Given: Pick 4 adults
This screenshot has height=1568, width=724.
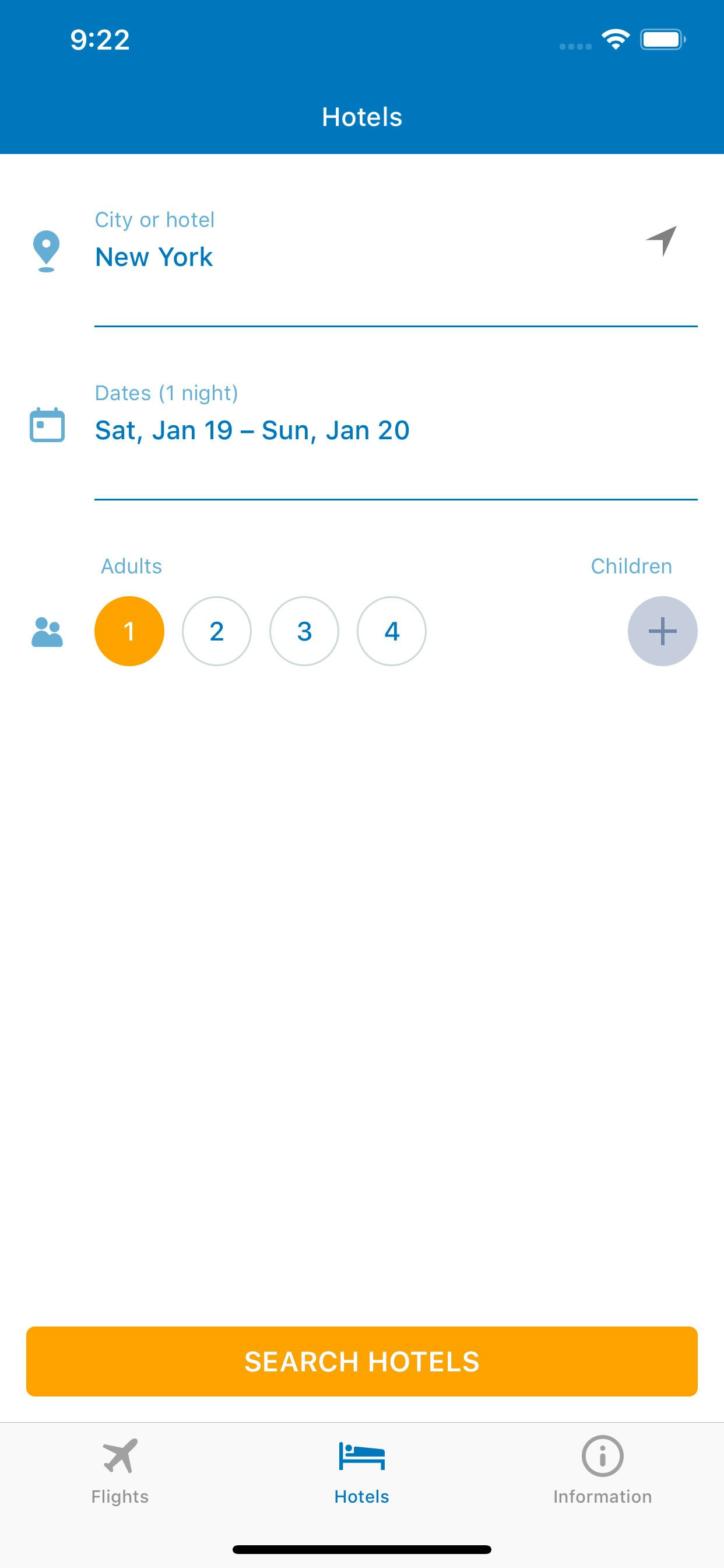Looking at the screenshot, I should pos(392,631).
